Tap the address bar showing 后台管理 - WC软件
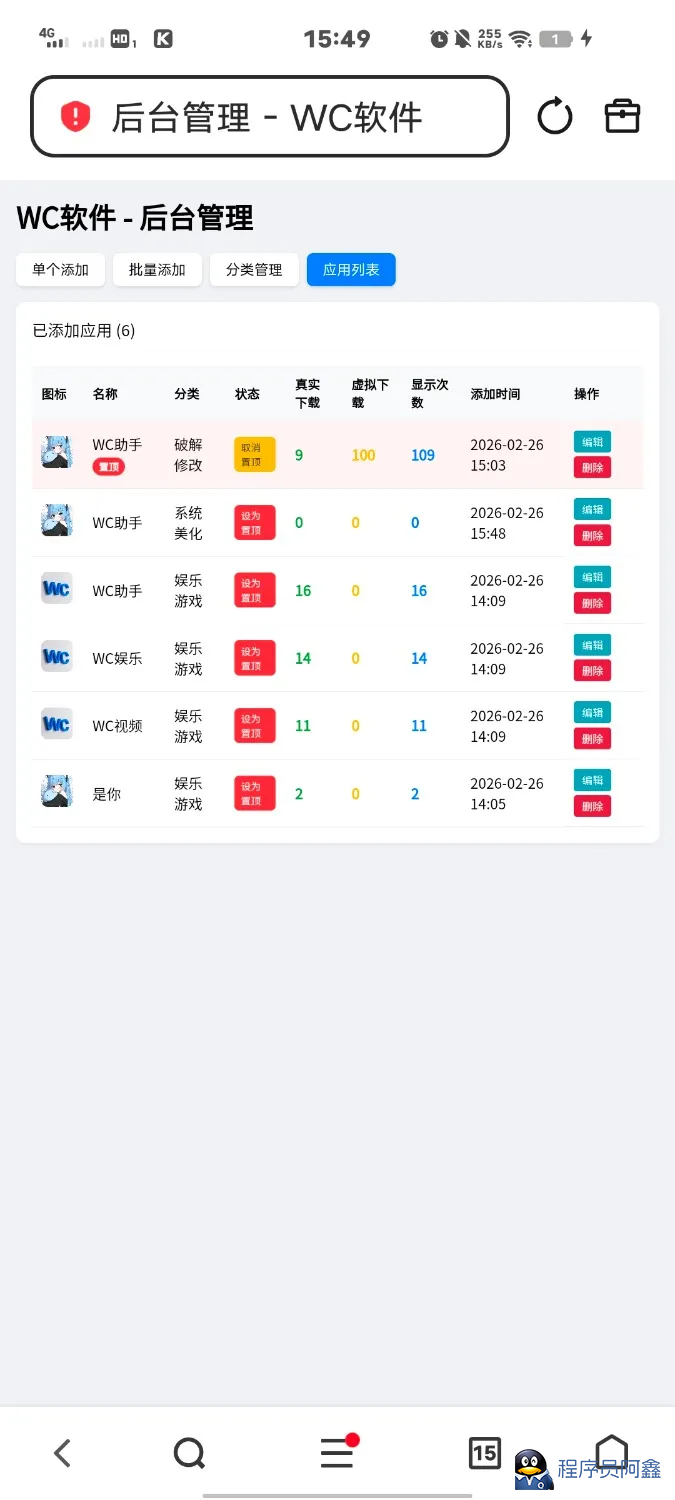The width and height of the screenshot is (675, 1500). (x=268, y=118)
